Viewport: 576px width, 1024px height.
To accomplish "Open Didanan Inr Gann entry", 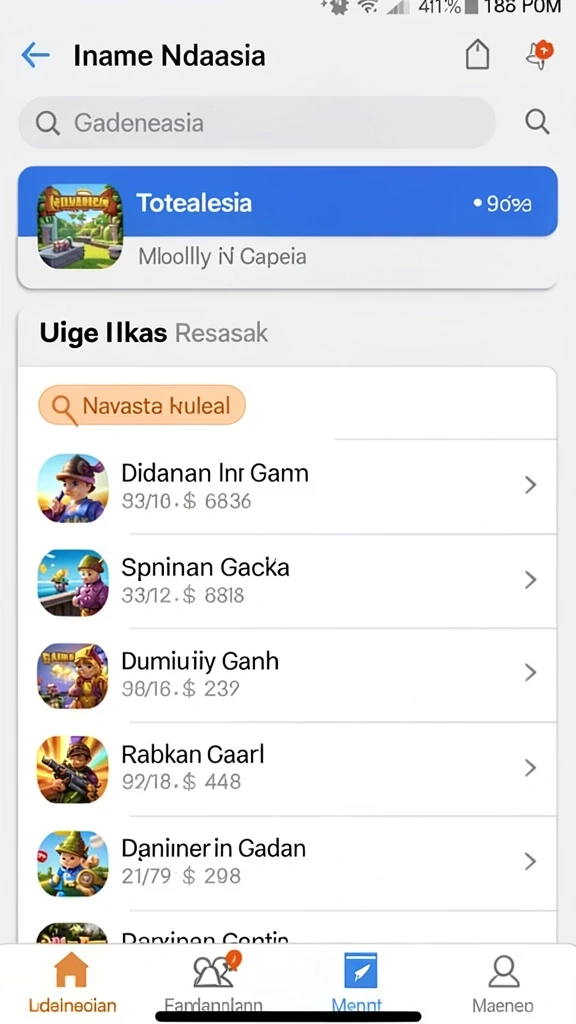I will click(287, 487).
